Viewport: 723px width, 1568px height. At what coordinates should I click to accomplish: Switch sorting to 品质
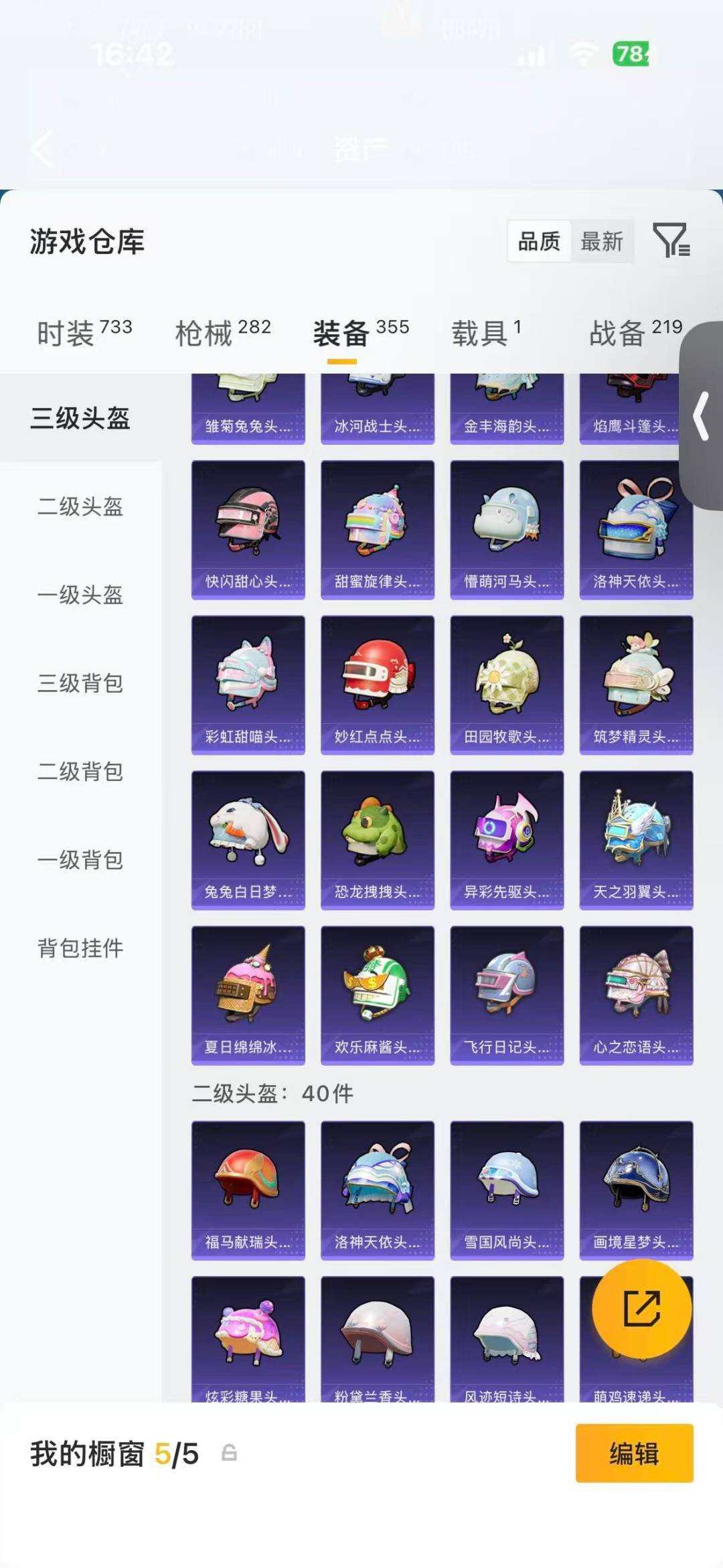[540, 241]
